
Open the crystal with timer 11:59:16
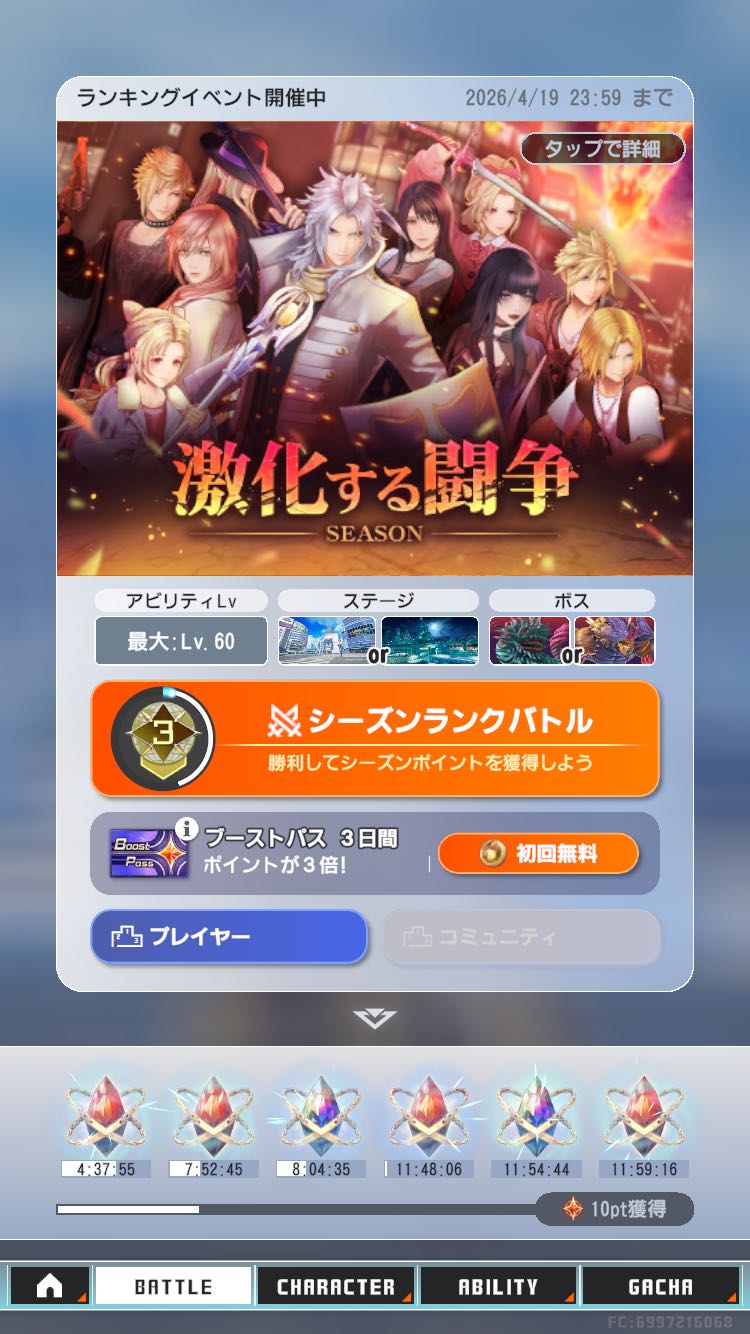[x=645, y=1115]
